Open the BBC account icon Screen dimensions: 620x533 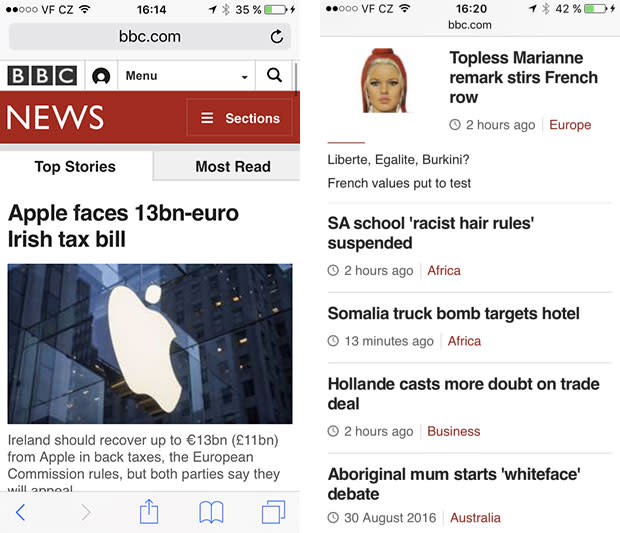101,76
